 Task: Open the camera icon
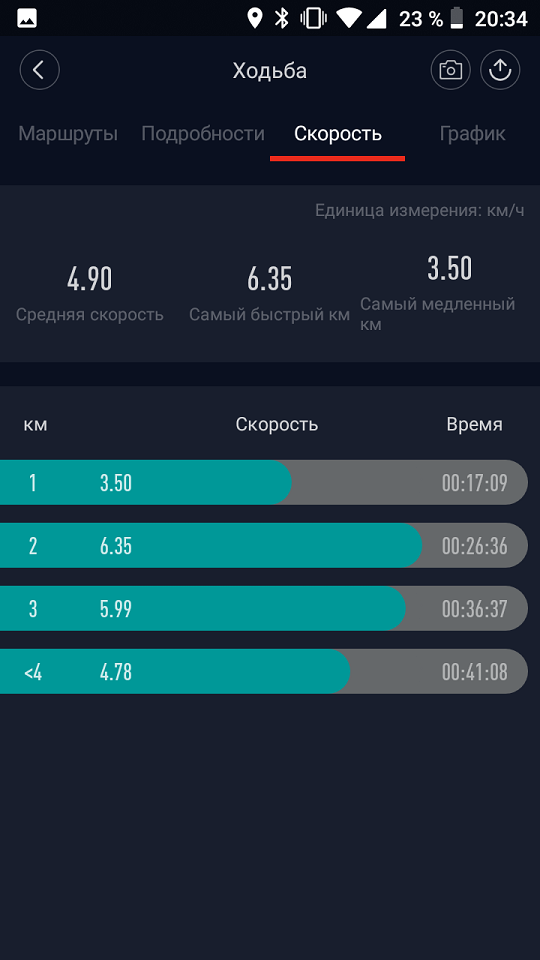tap(451, 70)
